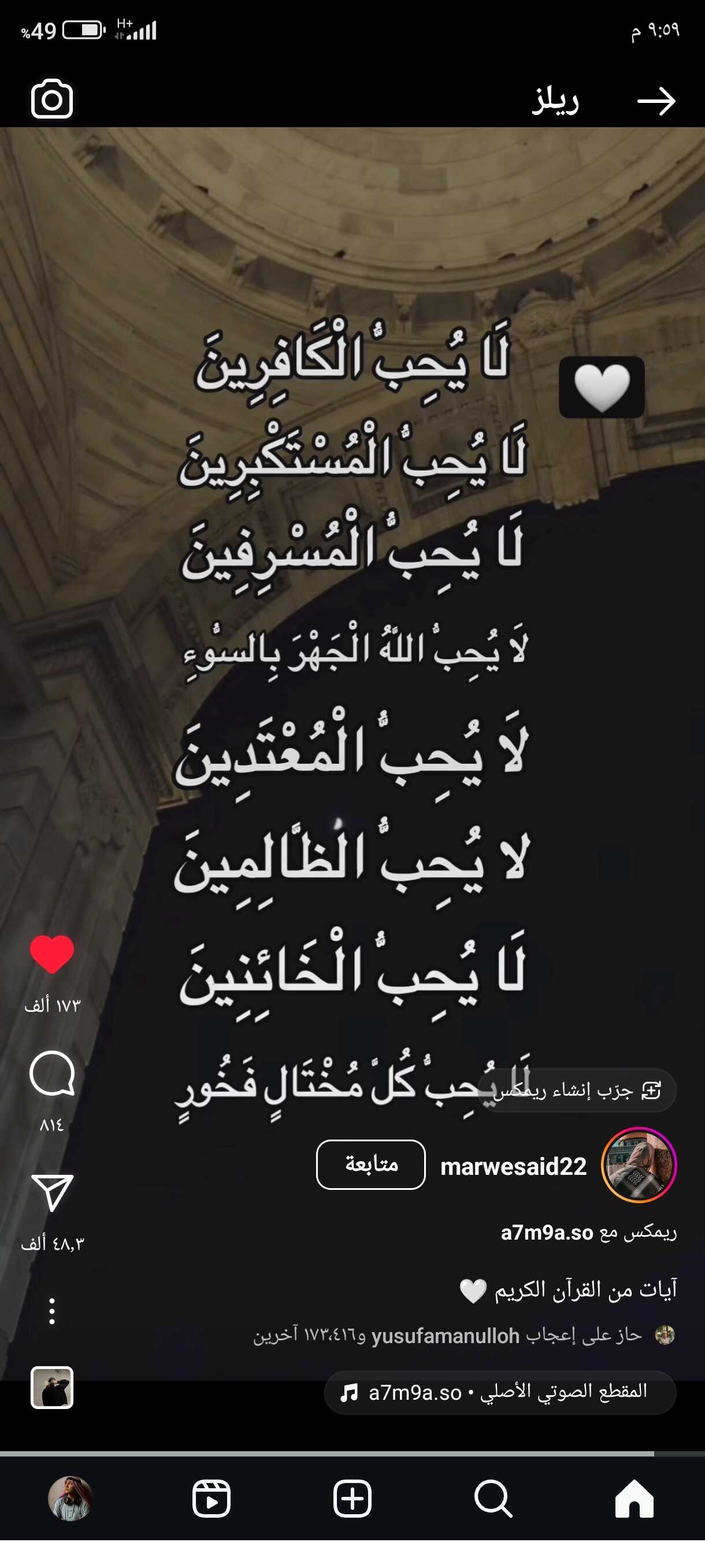This screenshot has height=1568, width=705.
Task: Switch to the Reels tab
Action: [211, 1498]
